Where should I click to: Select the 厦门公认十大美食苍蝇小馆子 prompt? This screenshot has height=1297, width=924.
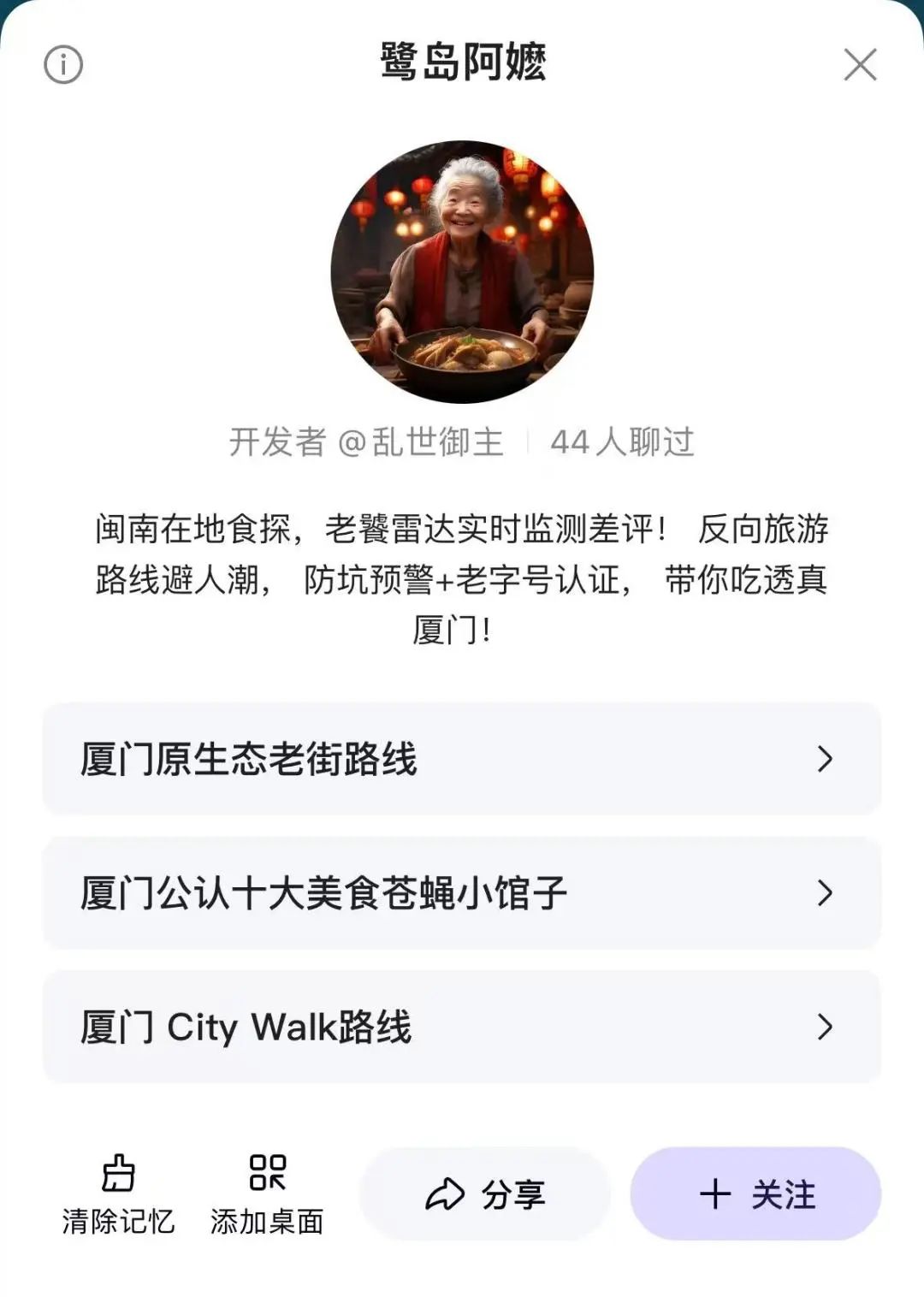tap(462, 891)
